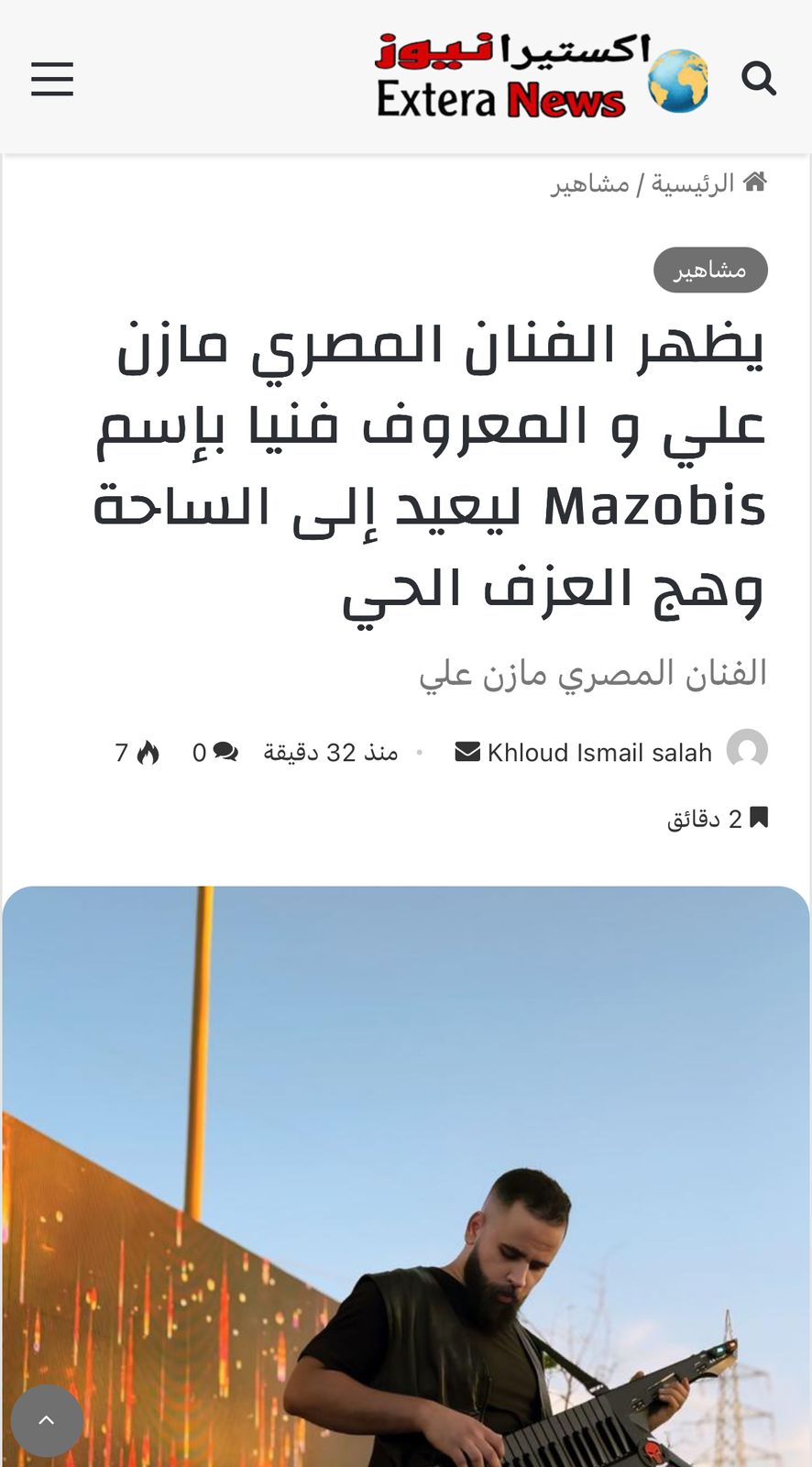Open the article's featured image

coord(406,1174)
